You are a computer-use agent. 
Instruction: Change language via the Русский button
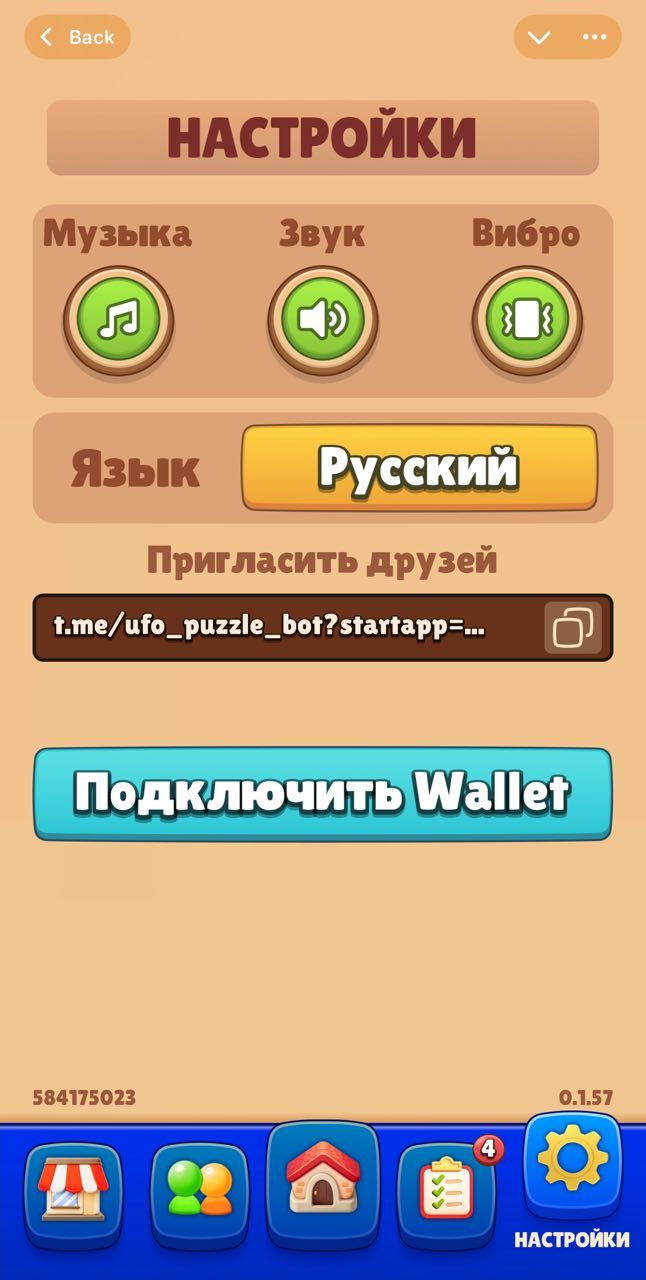point(419,467)
